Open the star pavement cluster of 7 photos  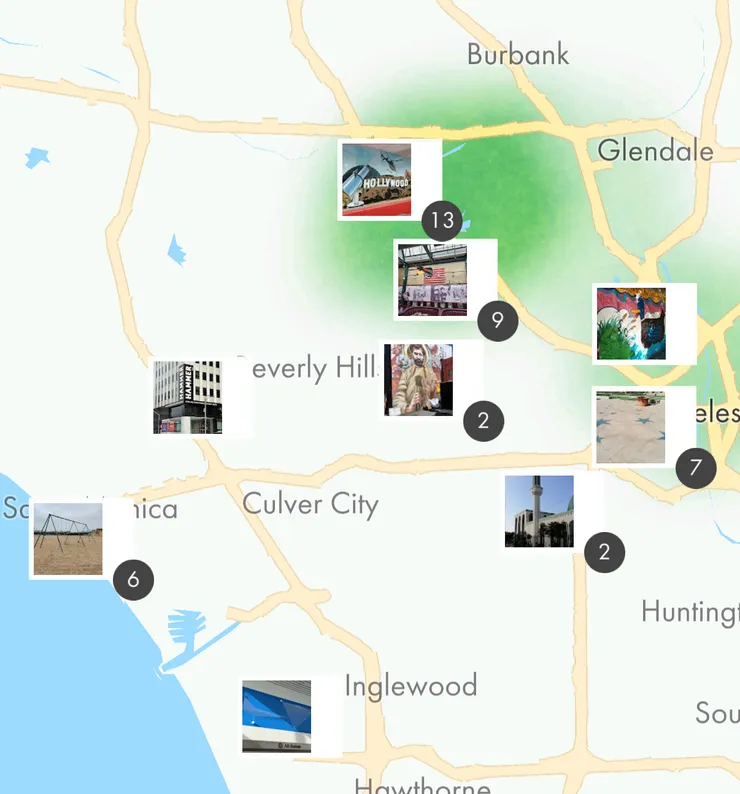631,427
